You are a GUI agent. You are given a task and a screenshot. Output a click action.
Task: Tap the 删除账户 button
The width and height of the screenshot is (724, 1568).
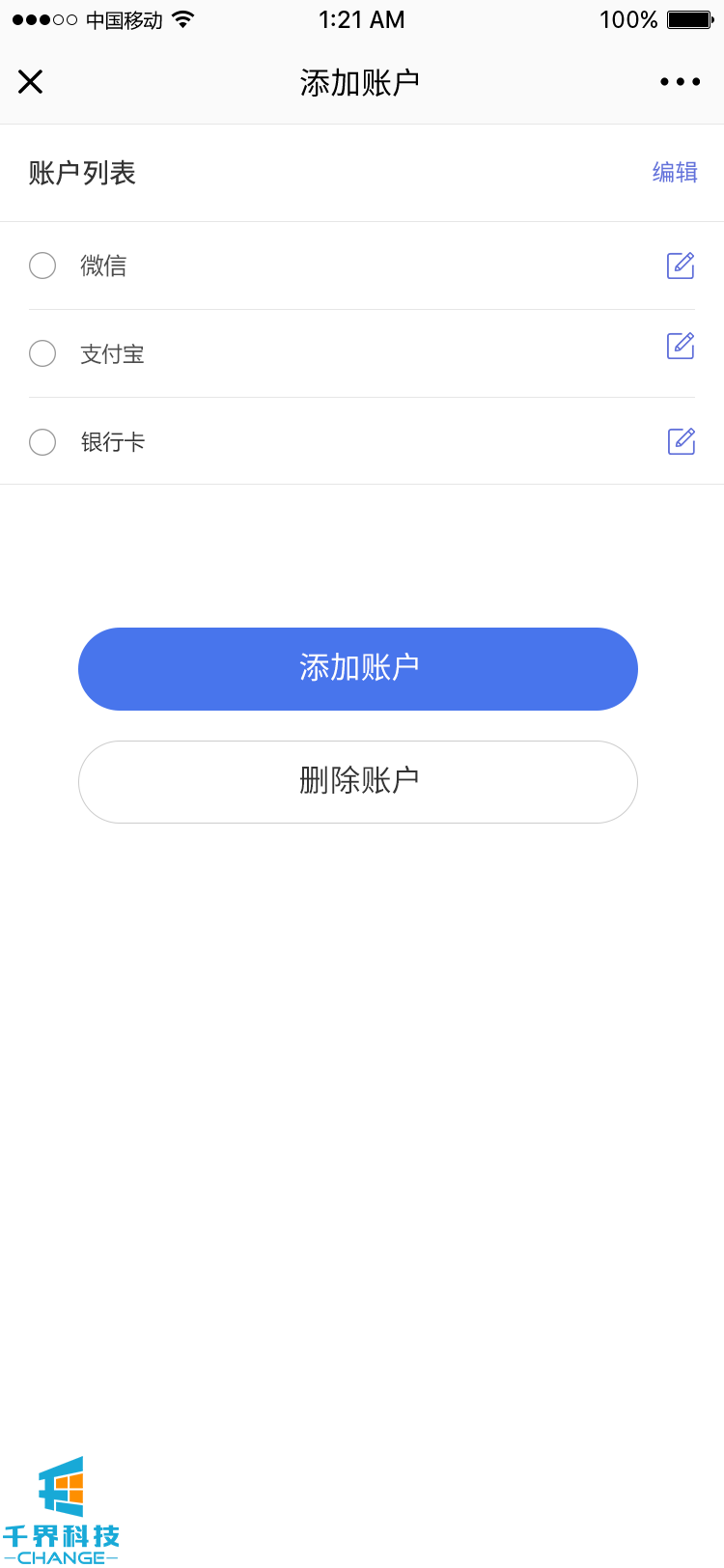point(358,782)
